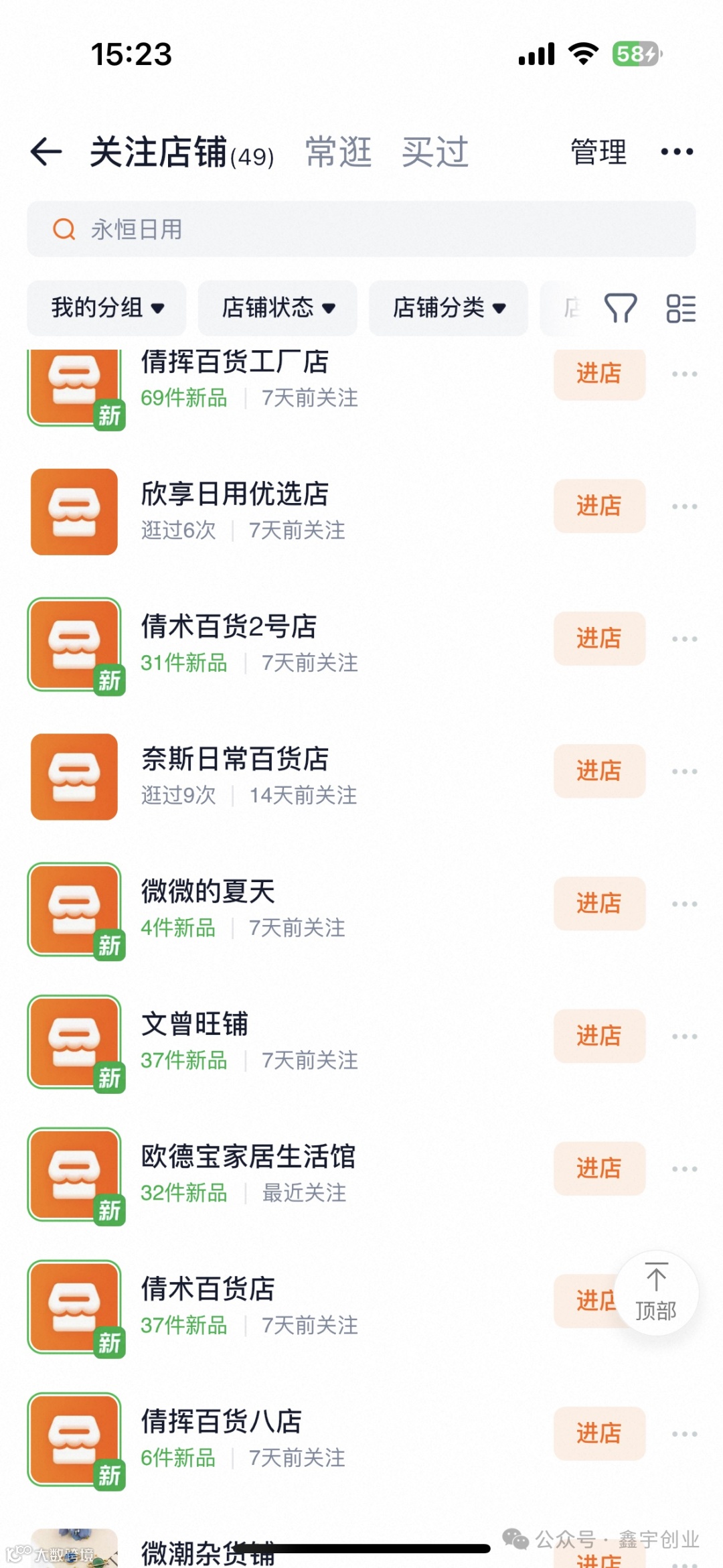Switch to the 买过 tab
Image resolution: width=723 pixels, height=1568 pixels.
[x=435, y=151]
